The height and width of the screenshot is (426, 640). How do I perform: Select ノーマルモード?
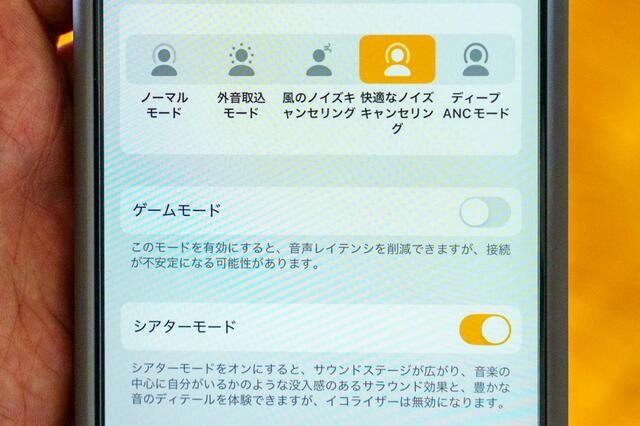[x=164, y=61]
